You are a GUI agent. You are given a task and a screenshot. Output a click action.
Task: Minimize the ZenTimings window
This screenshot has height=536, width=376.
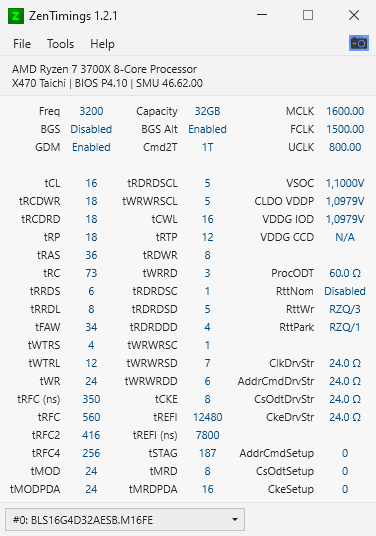262,15
